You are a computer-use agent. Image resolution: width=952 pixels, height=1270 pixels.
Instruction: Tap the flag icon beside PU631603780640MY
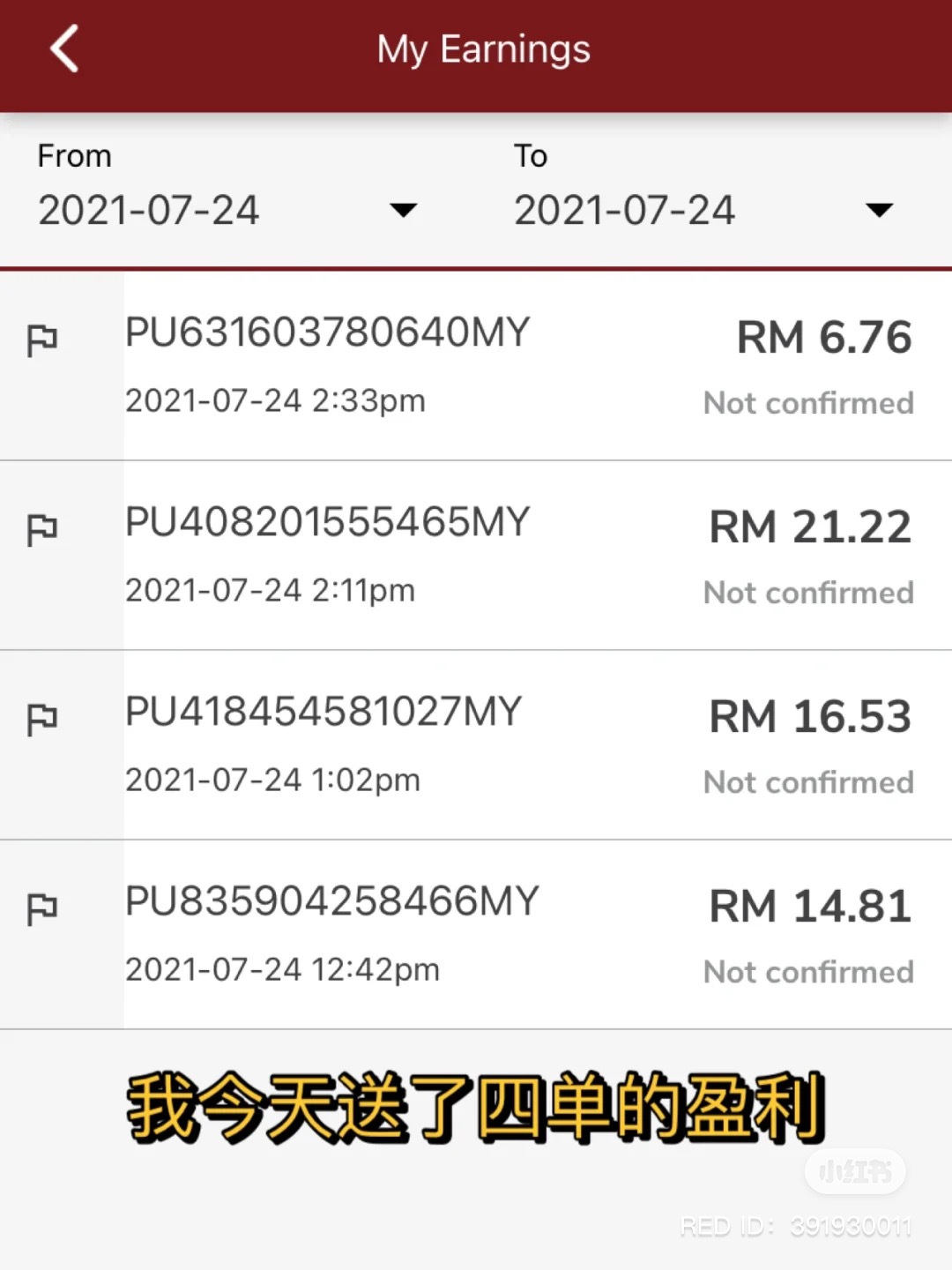[x=41, y=340]
